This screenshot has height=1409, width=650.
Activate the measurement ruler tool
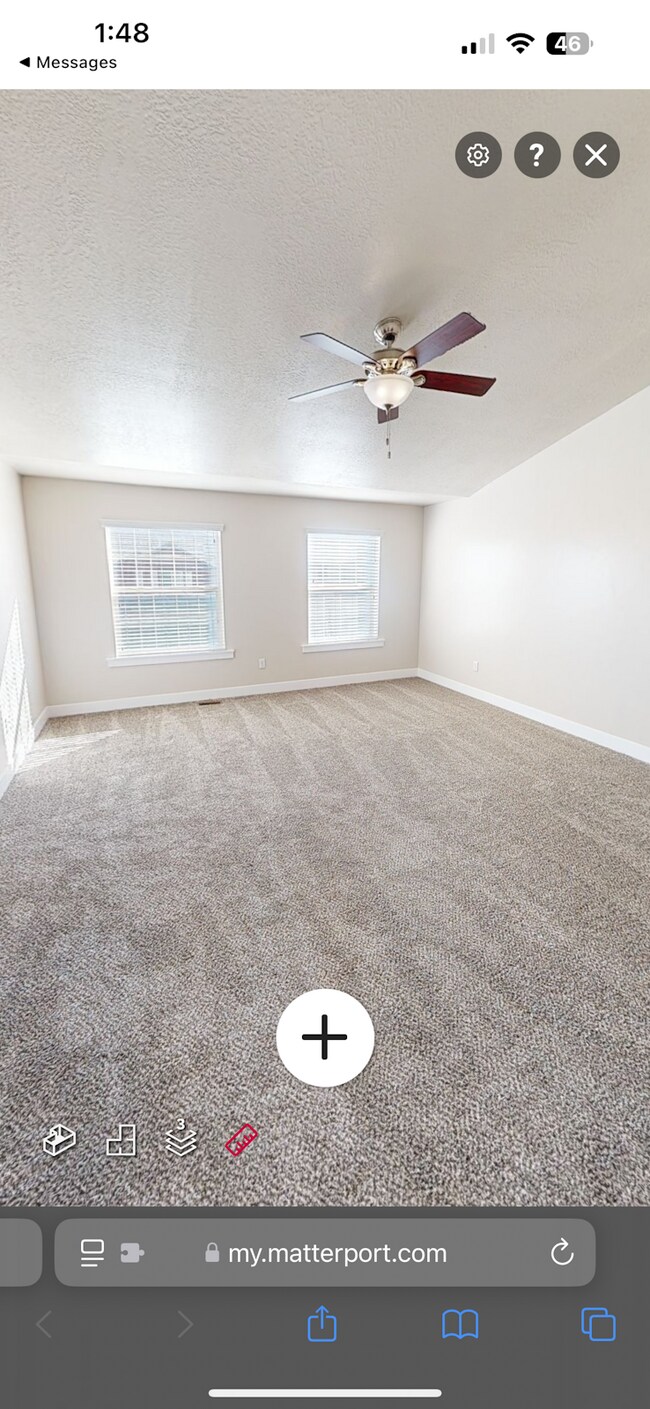pyautogui.click(x=241, y=1140)
